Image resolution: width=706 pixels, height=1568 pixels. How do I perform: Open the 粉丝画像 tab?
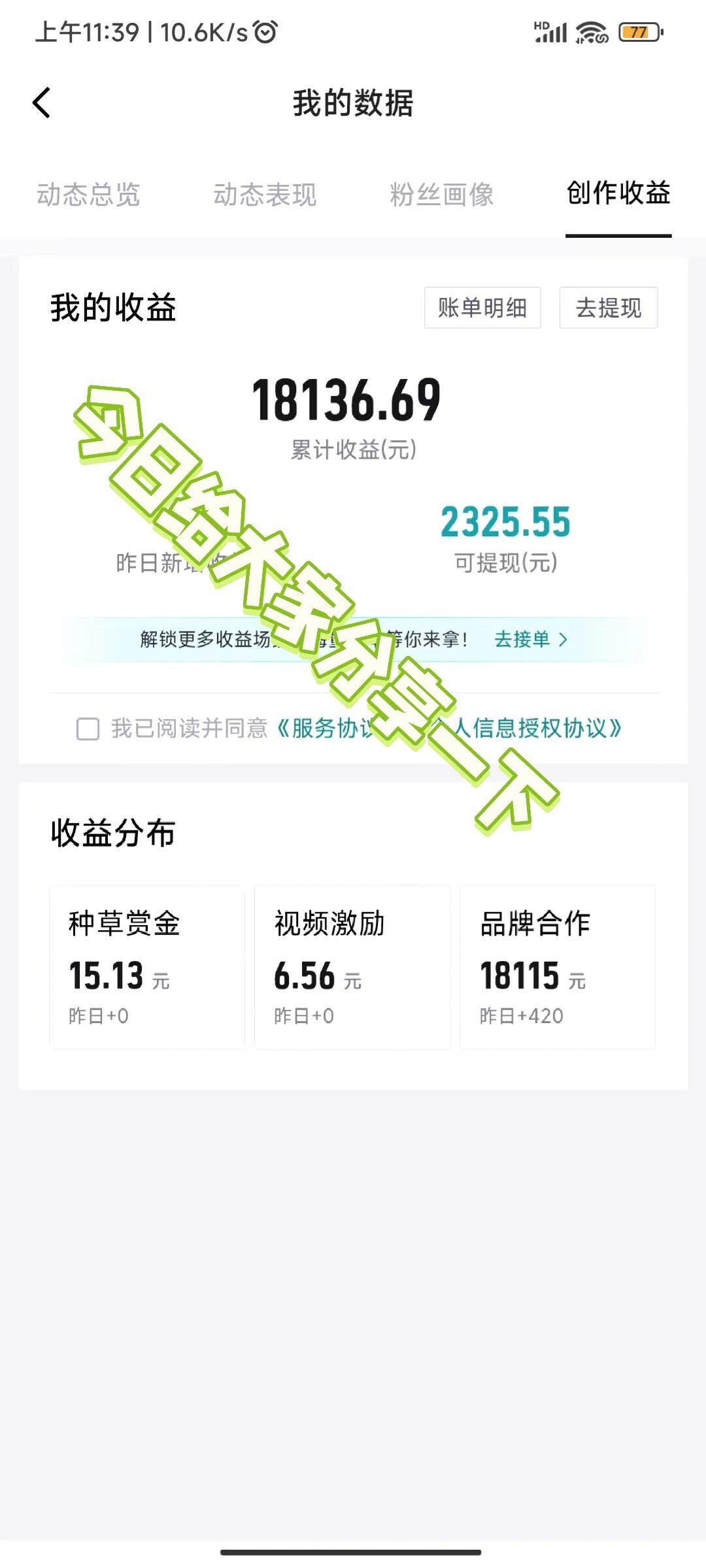[x=441, y=195]
